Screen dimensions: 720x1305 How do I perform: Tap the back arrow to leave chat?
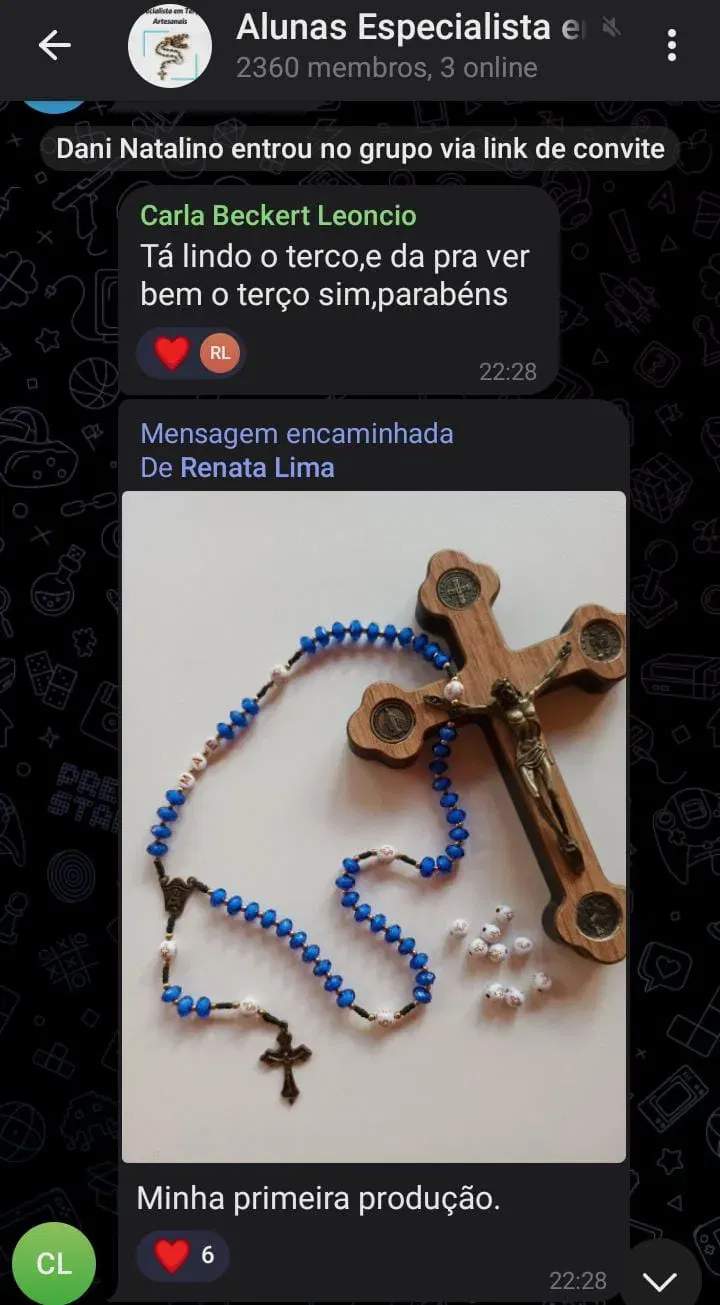(x=55, y=43)
